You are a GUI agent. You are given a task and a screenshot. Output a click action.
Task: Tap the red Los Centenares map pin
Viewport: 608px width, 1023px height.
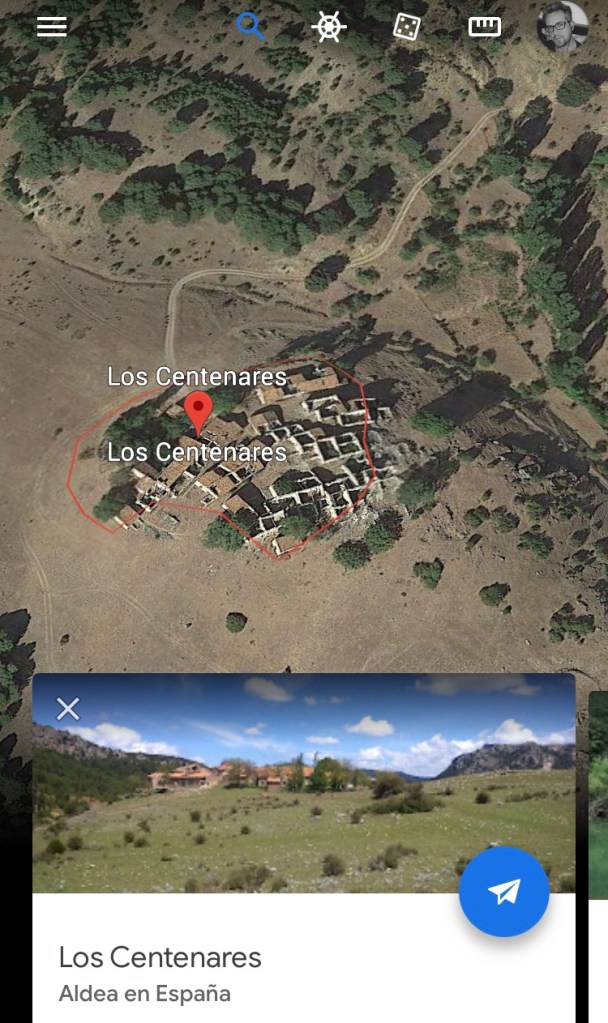[199, 410]
